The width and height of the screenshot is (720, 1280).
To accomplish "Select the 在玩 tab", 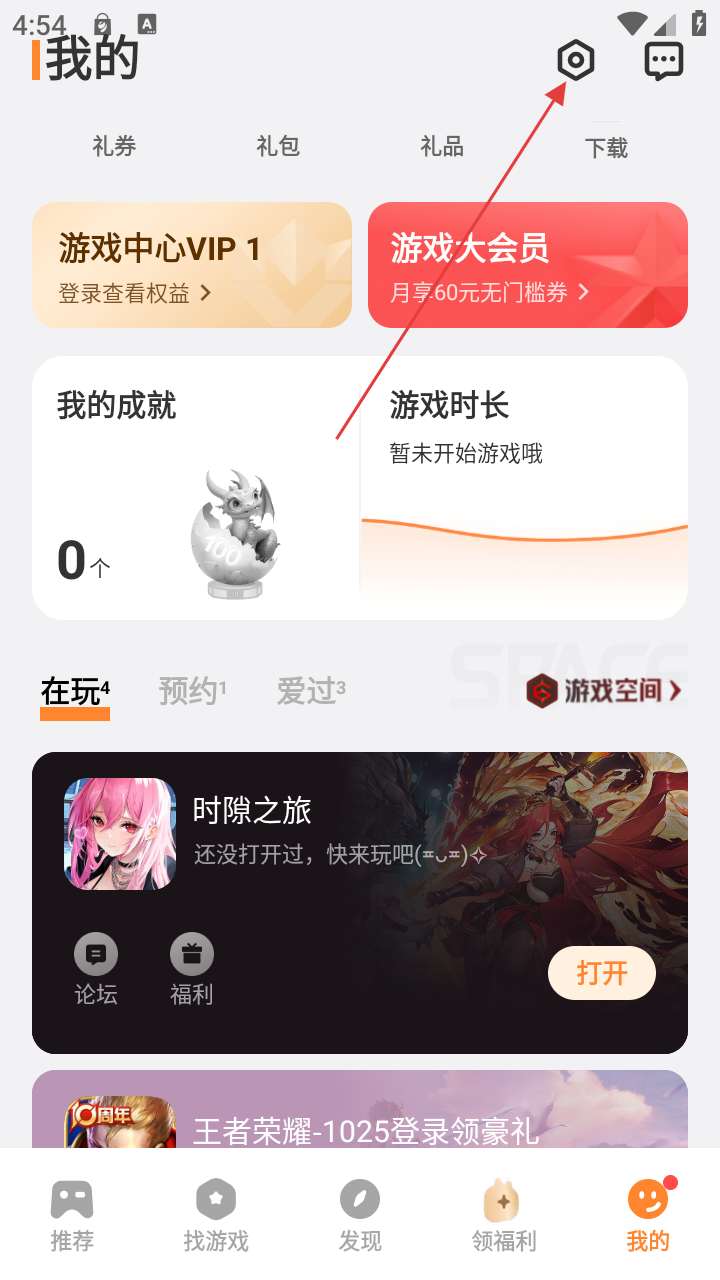I will tap(74, 692).
